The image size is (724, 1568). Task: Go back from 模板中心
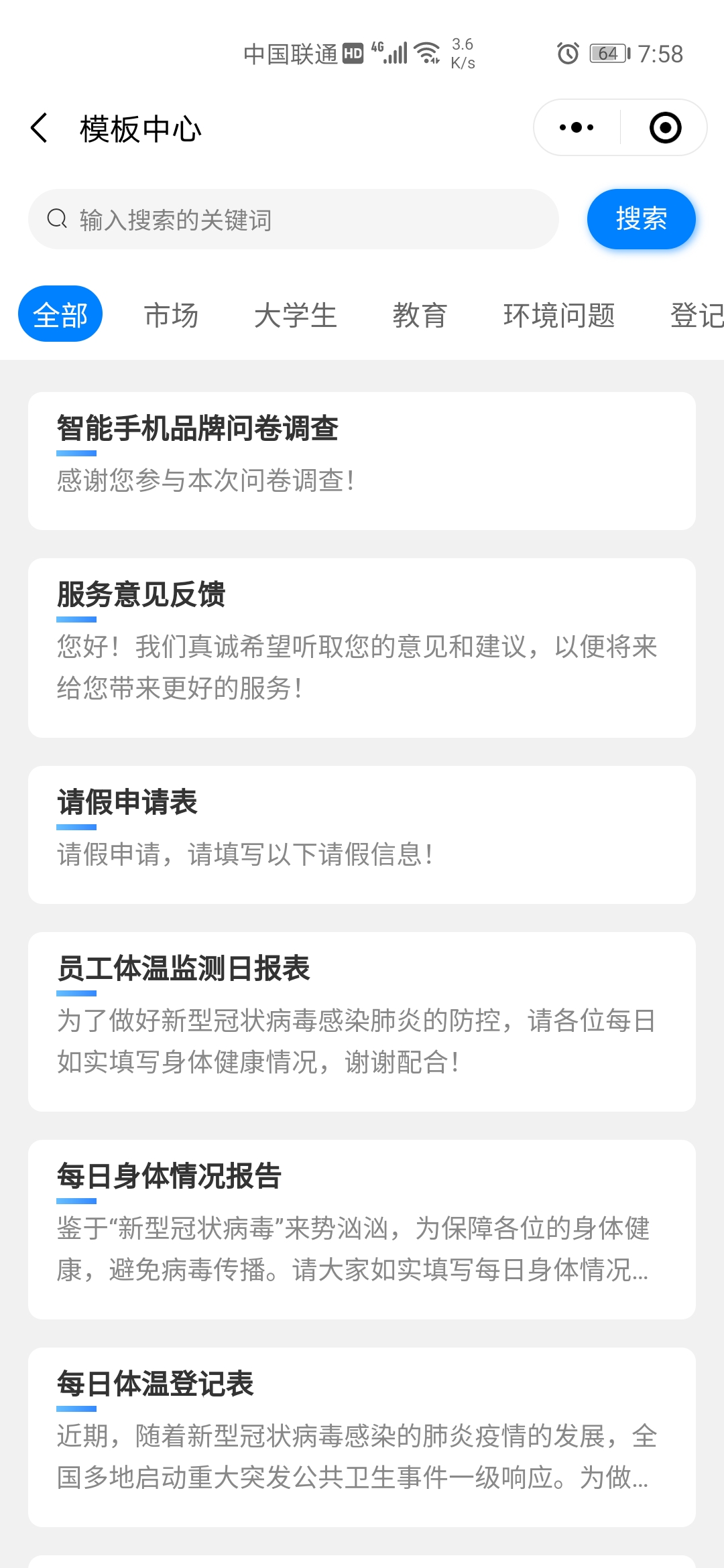39,127
